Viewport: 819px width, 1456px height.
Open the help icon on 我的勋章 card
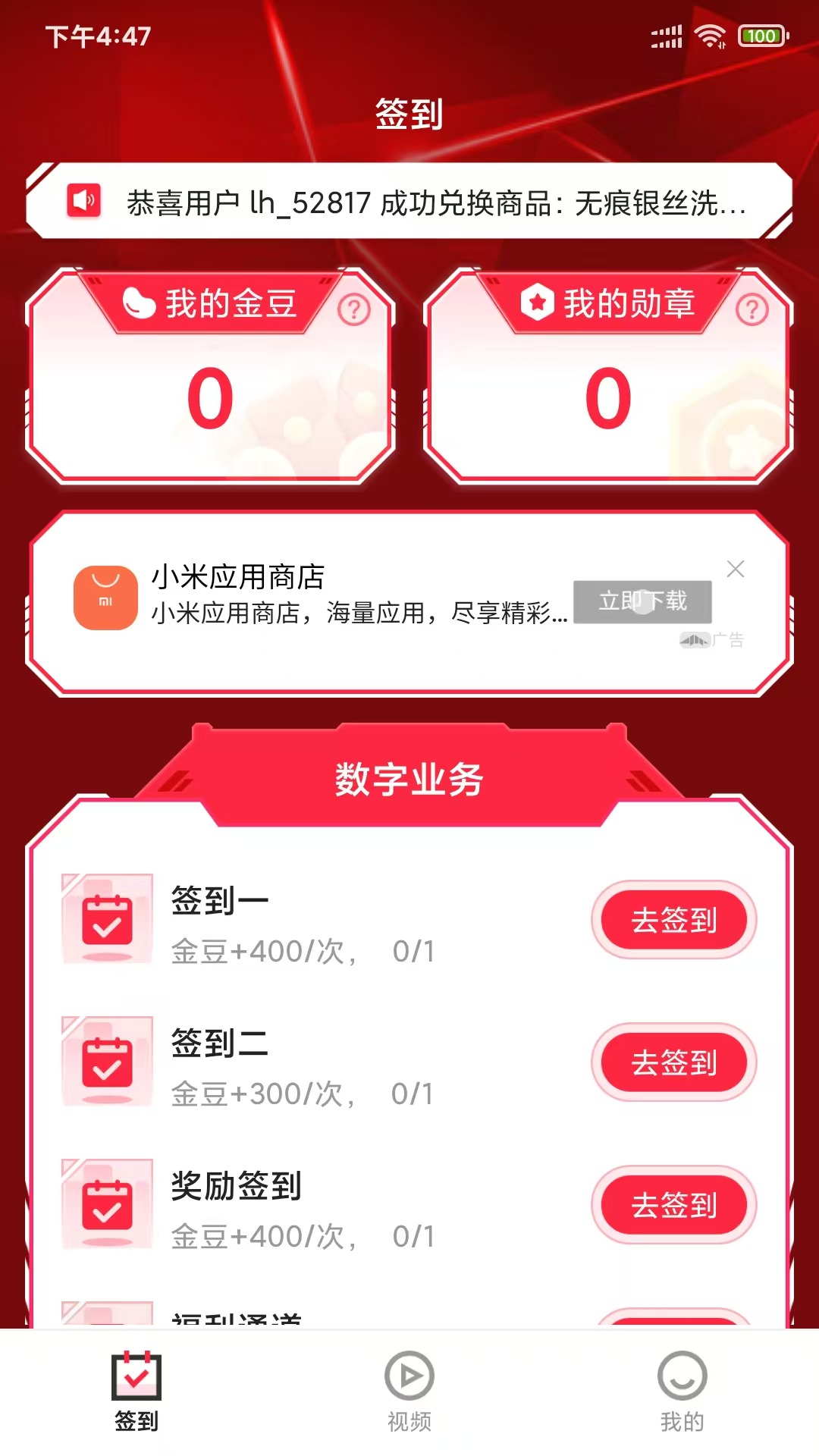752,308
